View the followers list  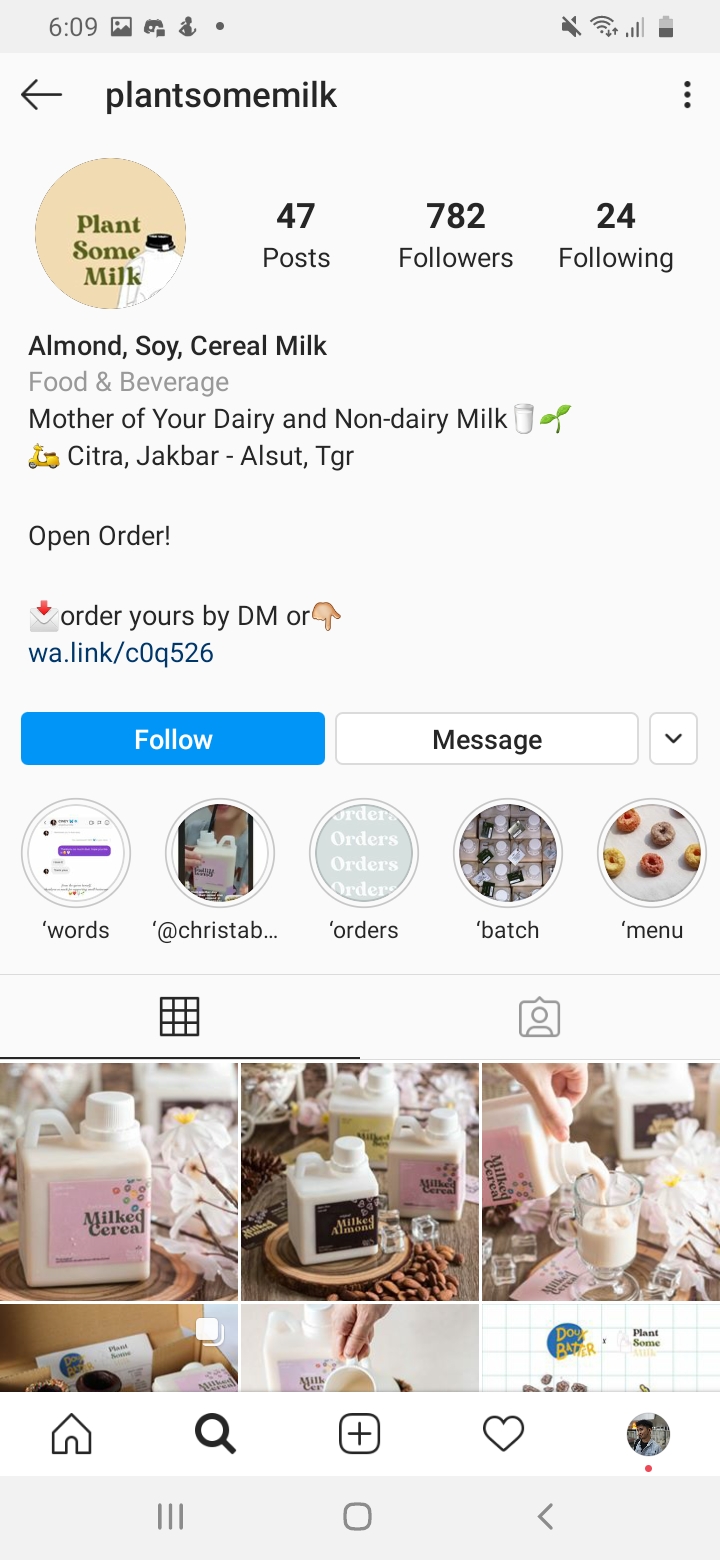coord(455,235)
